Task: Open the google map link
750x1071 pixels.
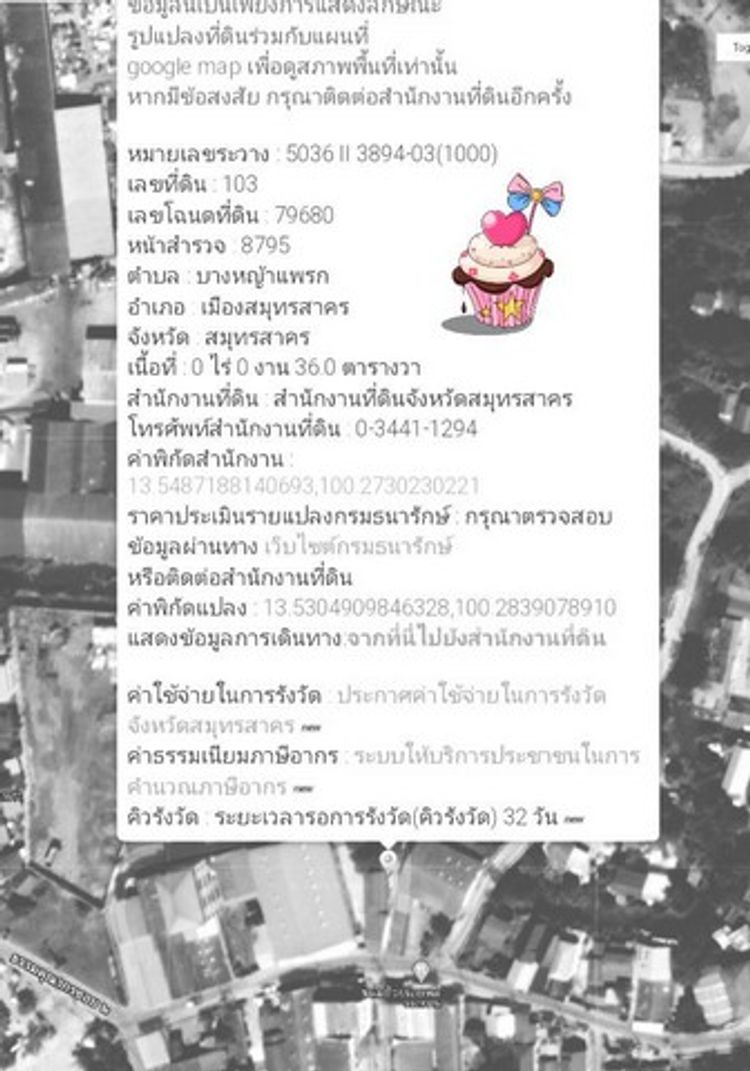Action: tap(184, 68)
